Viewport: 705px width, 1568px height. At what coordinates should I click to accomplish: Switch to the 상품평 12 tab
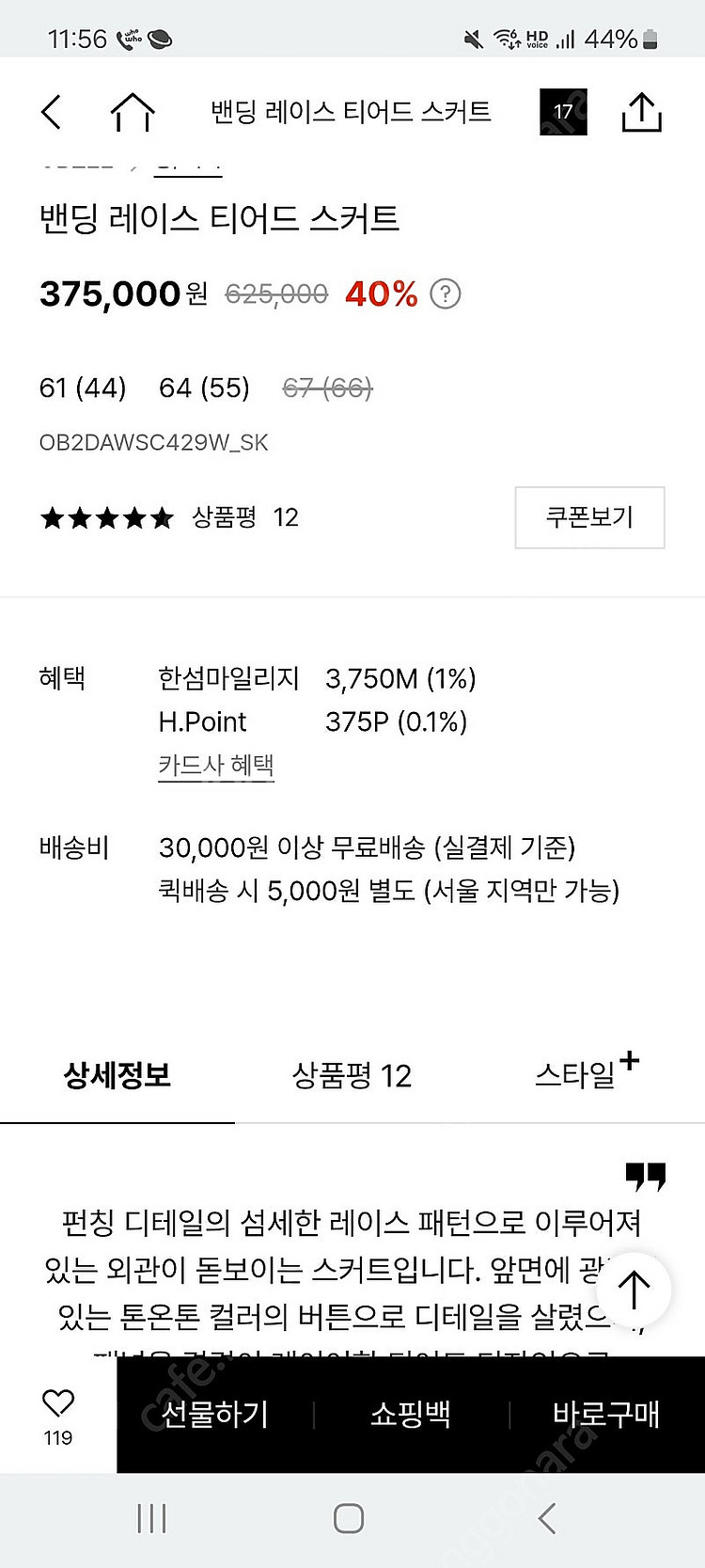(x=351, y=1074)
